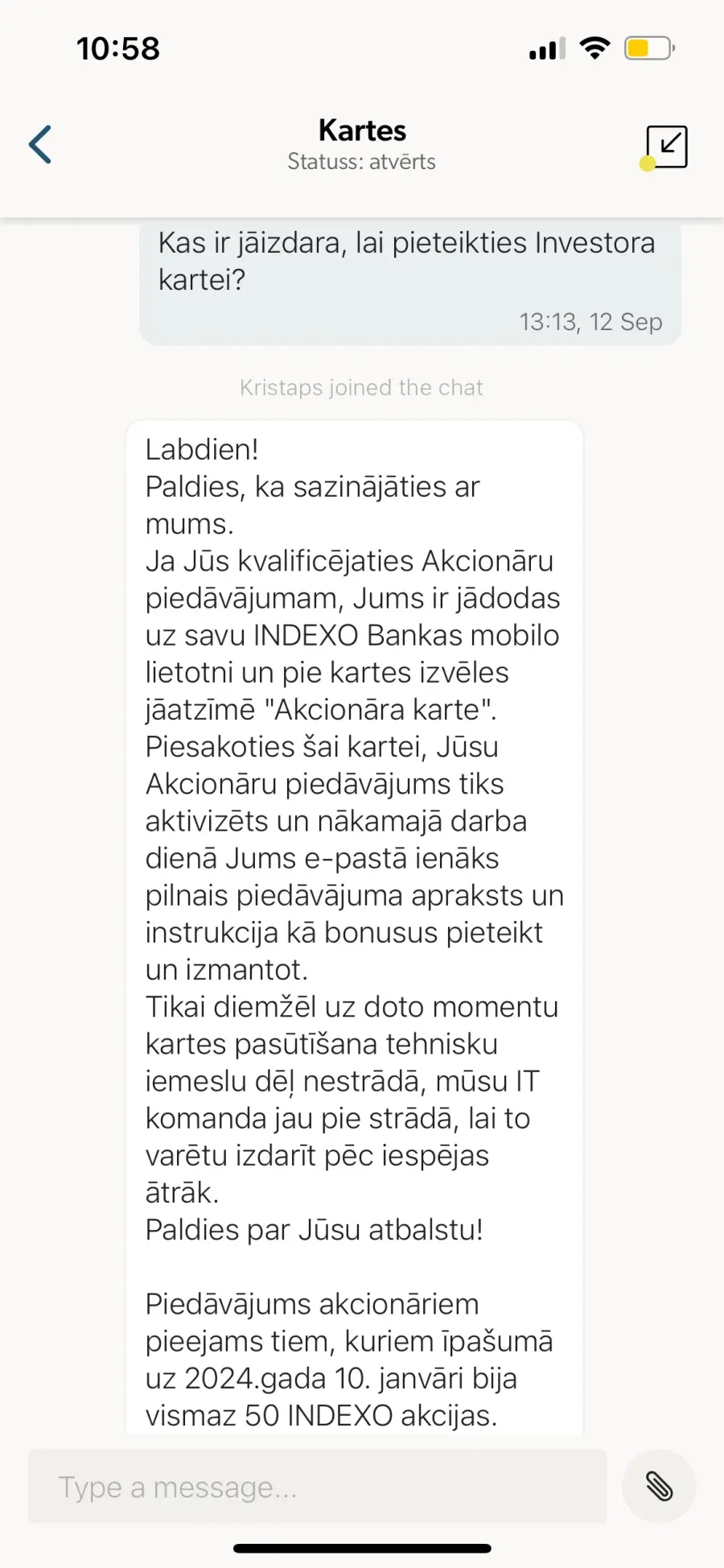724x1568 pixels.
Task: Minimize the chat window with arrow icon
Action: coord(667,146)
